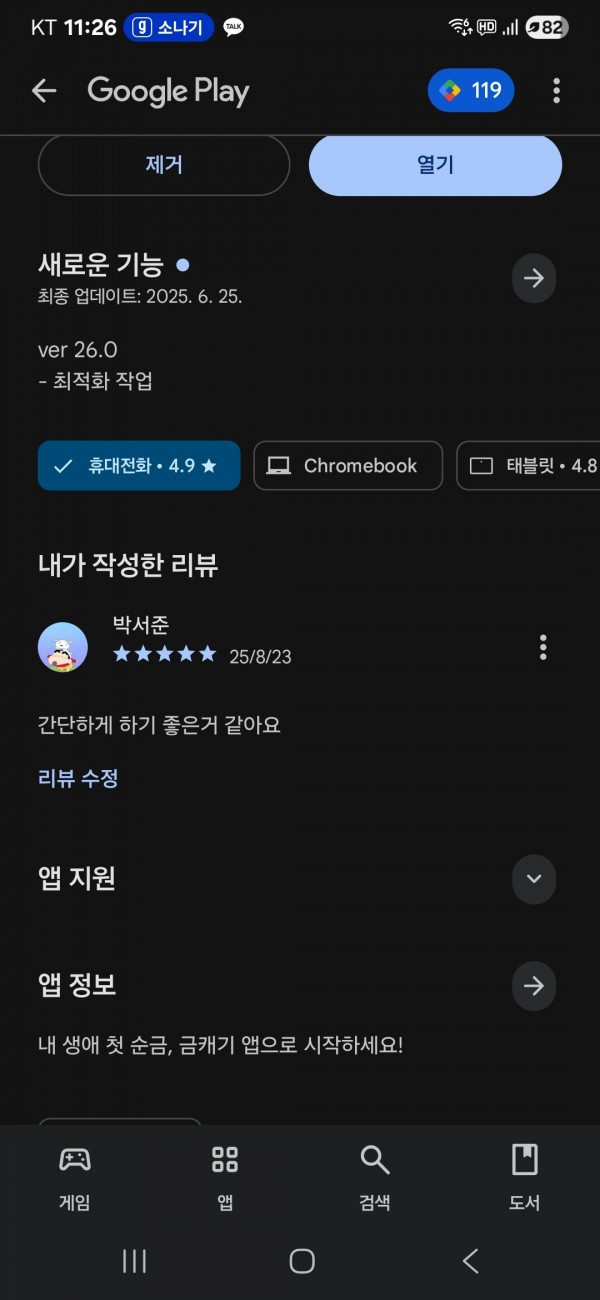Open the Play Points badge showing 119
The width and height of the screenshot is (600, 1300).
471,91
